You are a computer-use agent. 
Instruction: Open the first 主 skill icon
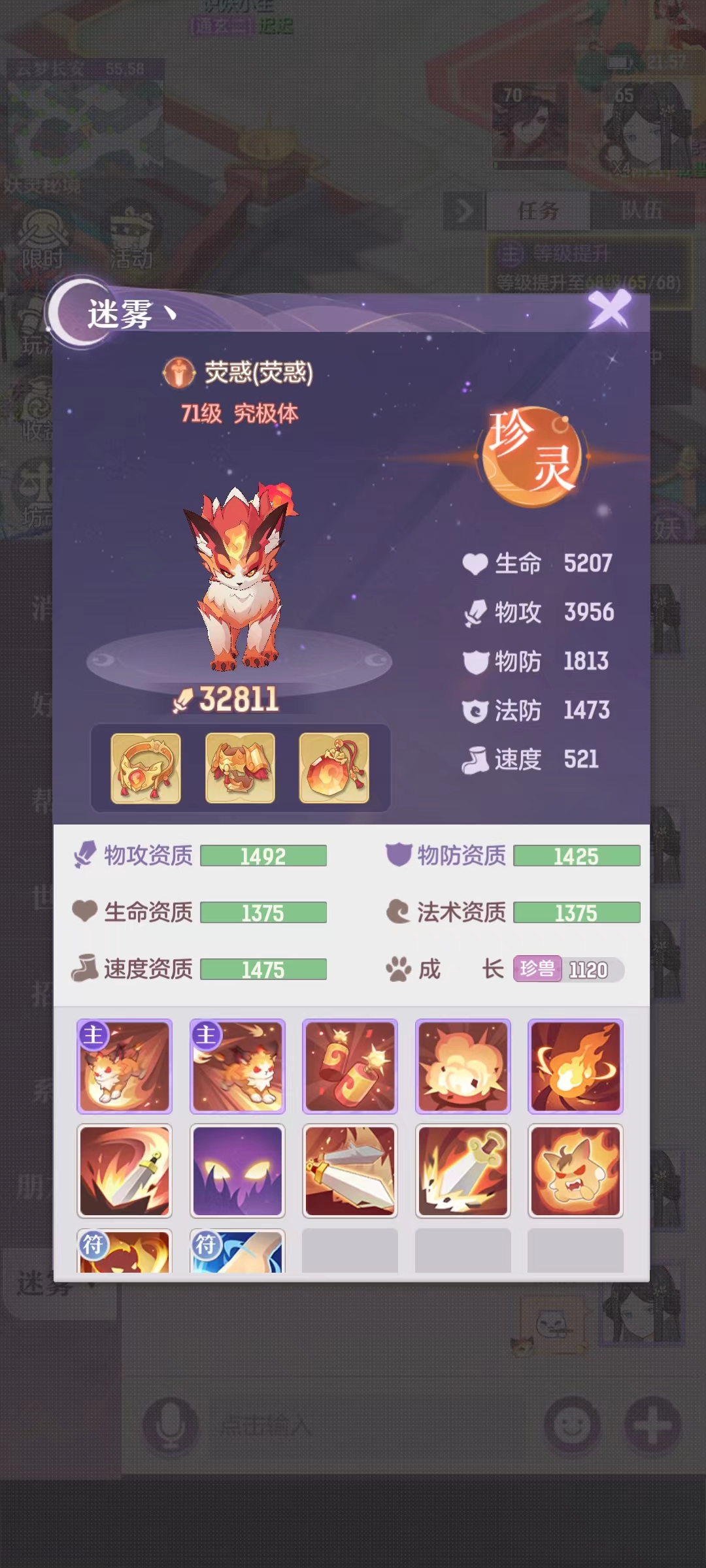tap(124, 1066)
